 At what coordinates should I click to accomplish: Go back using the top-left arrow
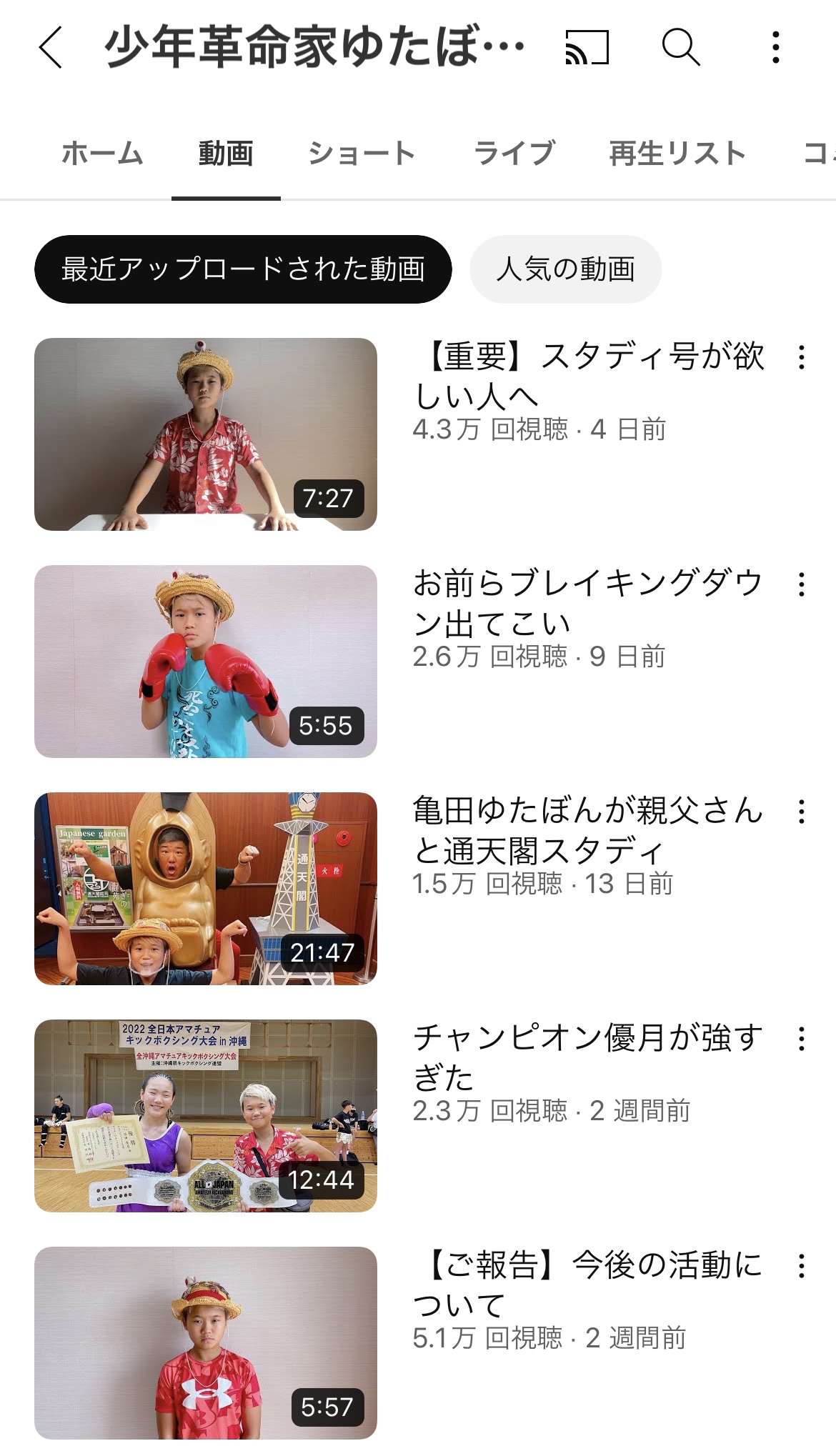(51, 47)
